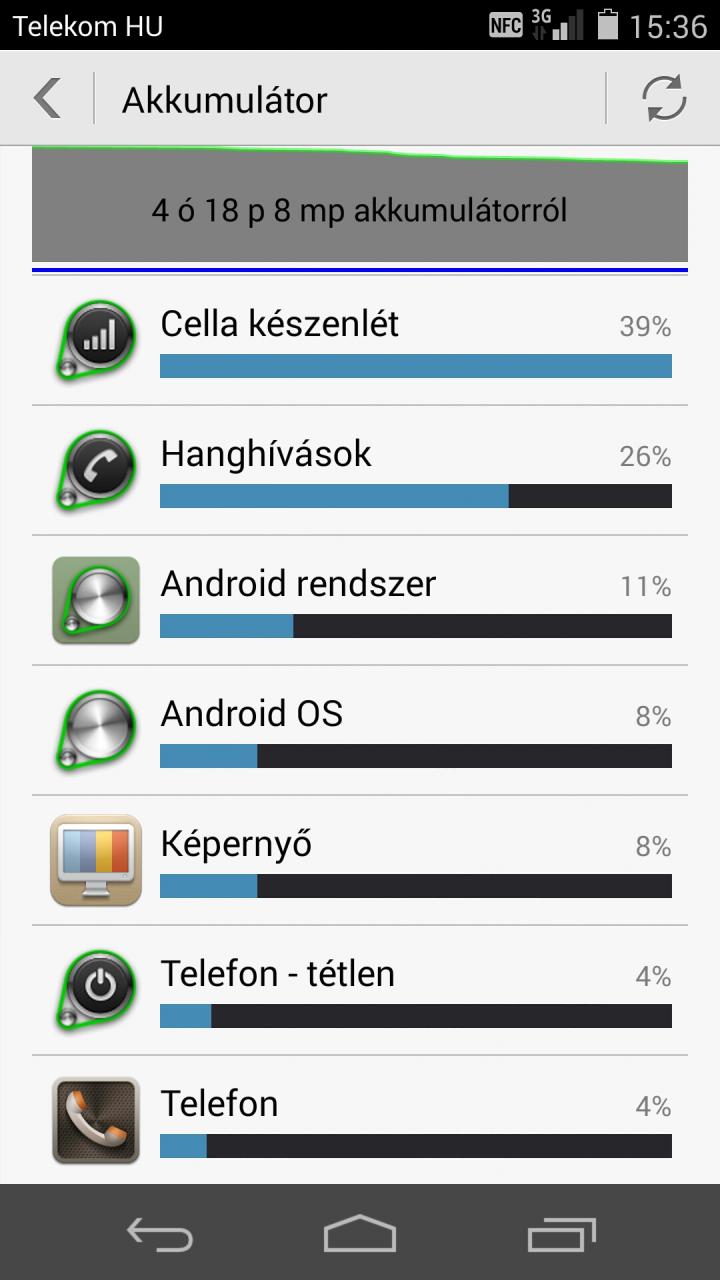This screenshot has width=720, height=1280.
Task: Tap the system home button
Action: [360, 1234]
